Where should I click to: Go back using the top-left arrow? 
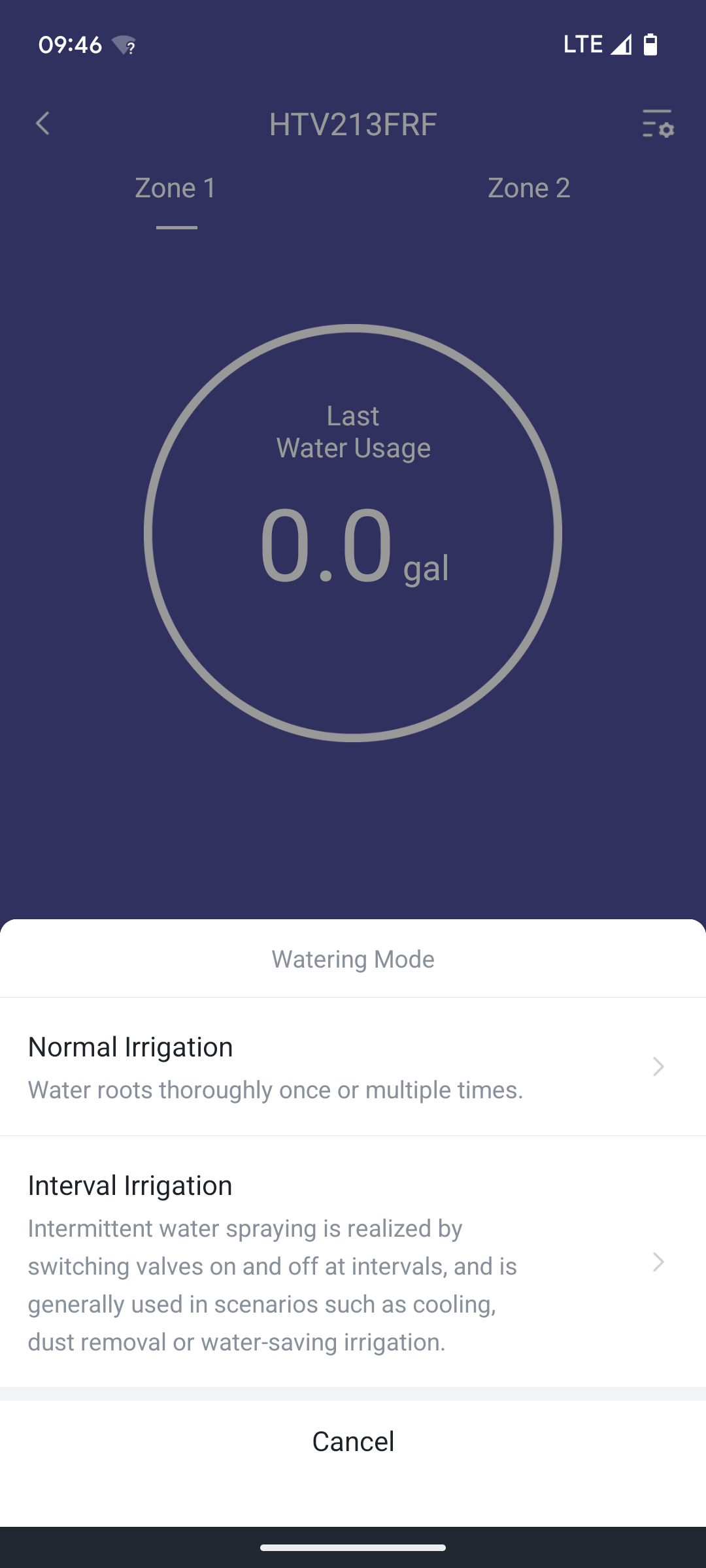pyautogui.click(x=43, y=123)
